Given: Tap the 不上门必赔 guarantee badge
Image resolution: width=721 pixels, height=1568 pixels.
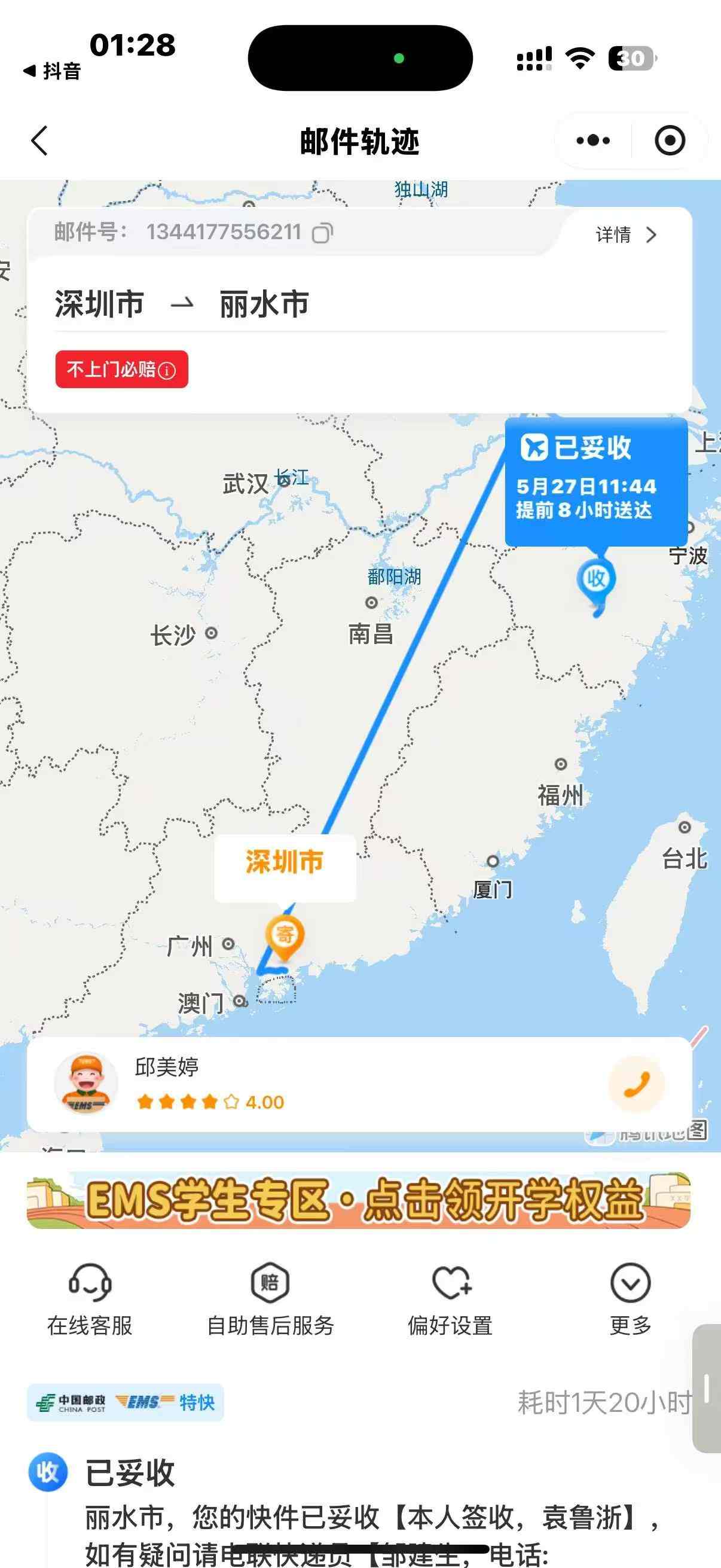Looking at the screenshot, I should click(122, 370).
